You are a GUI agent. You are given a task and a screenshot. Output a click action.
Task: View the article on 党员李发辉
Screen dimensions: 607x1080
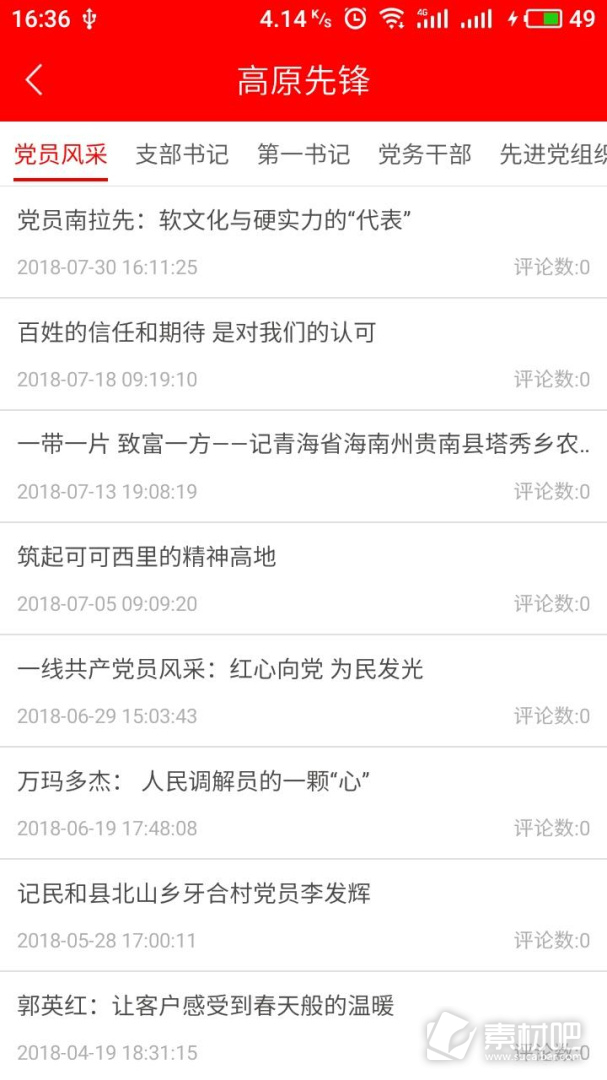(303, 916)
